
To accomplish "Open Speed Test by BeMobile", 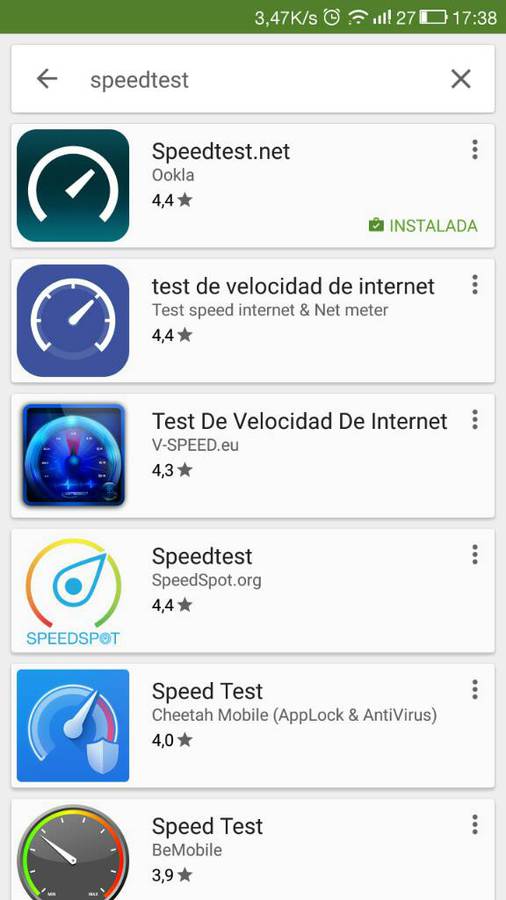I will coord(252,849).
